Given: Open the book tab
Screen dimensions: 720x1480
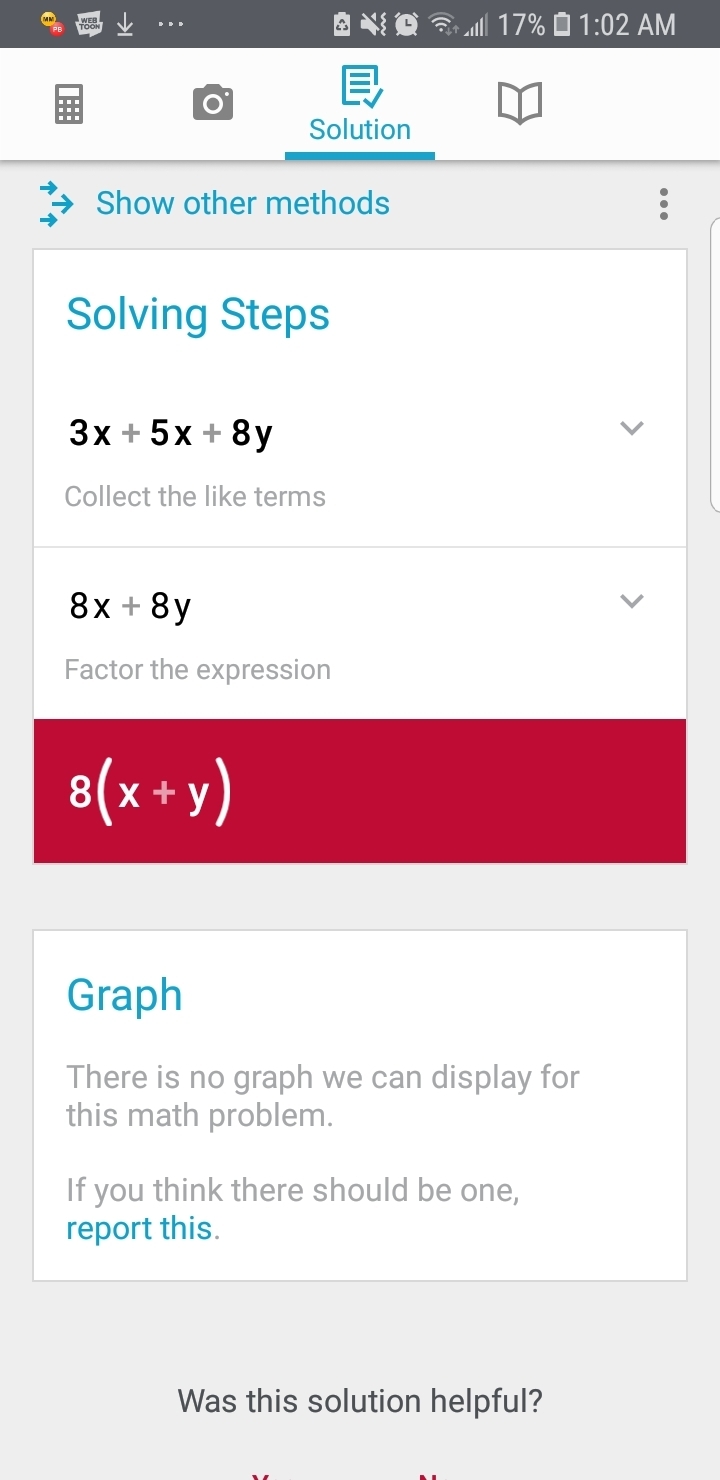Looking at the screenshot, I should click(x=519, y=103).
